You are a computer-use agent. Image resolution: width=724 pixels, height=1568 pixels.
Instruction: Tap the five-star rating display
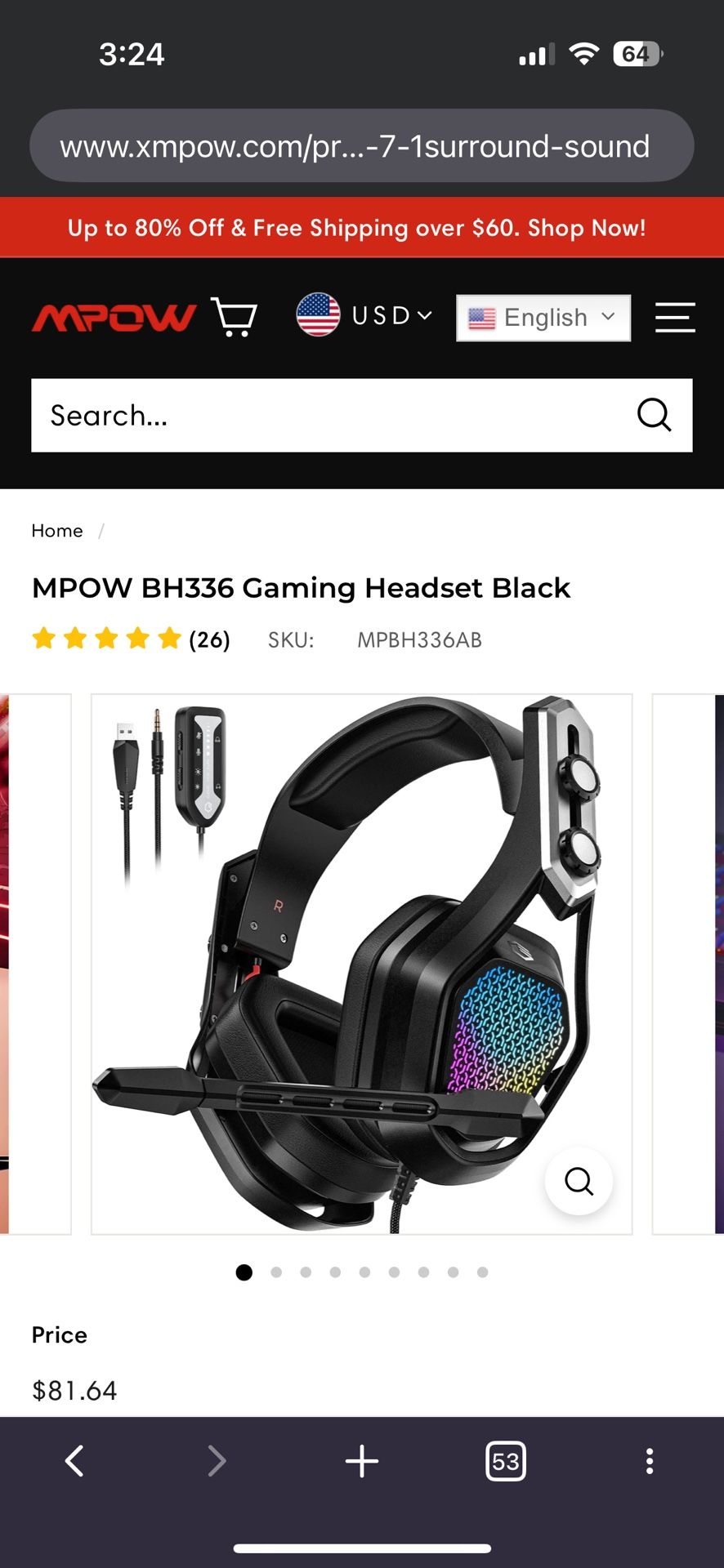click(106, 639)
